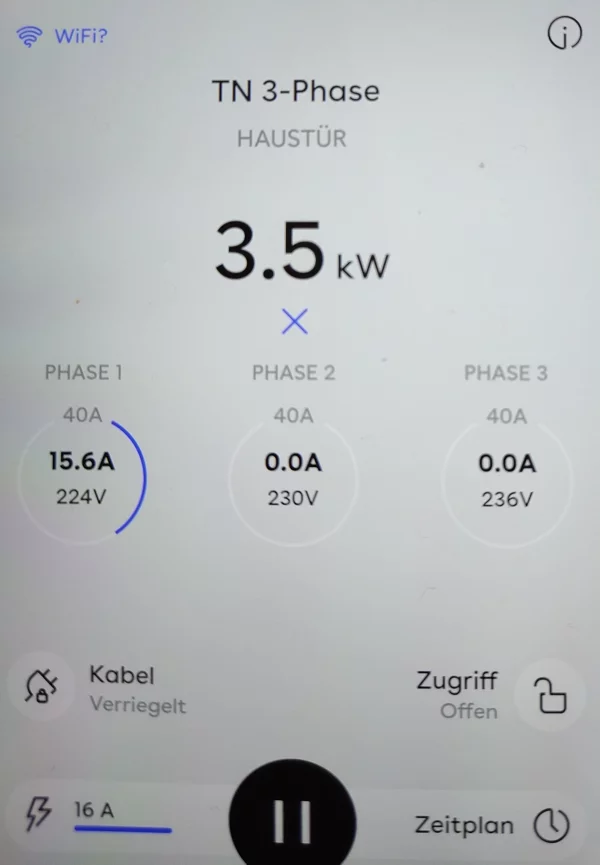Open the info icon
The width and height of the screenshot is (600, 865).
[565, 35]
